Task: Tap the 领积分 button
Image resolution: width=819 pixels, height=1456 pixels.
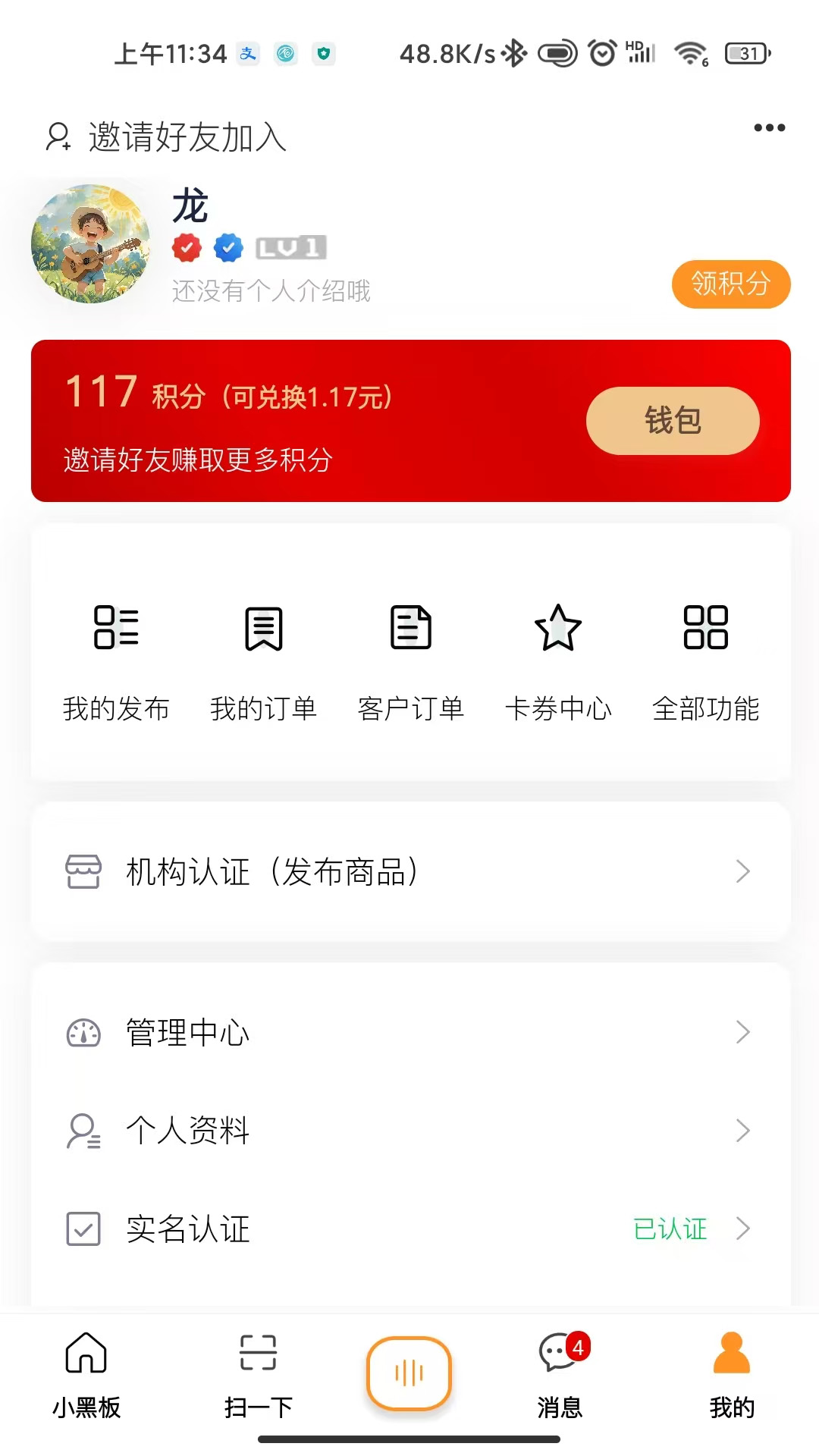Action: 730,284
